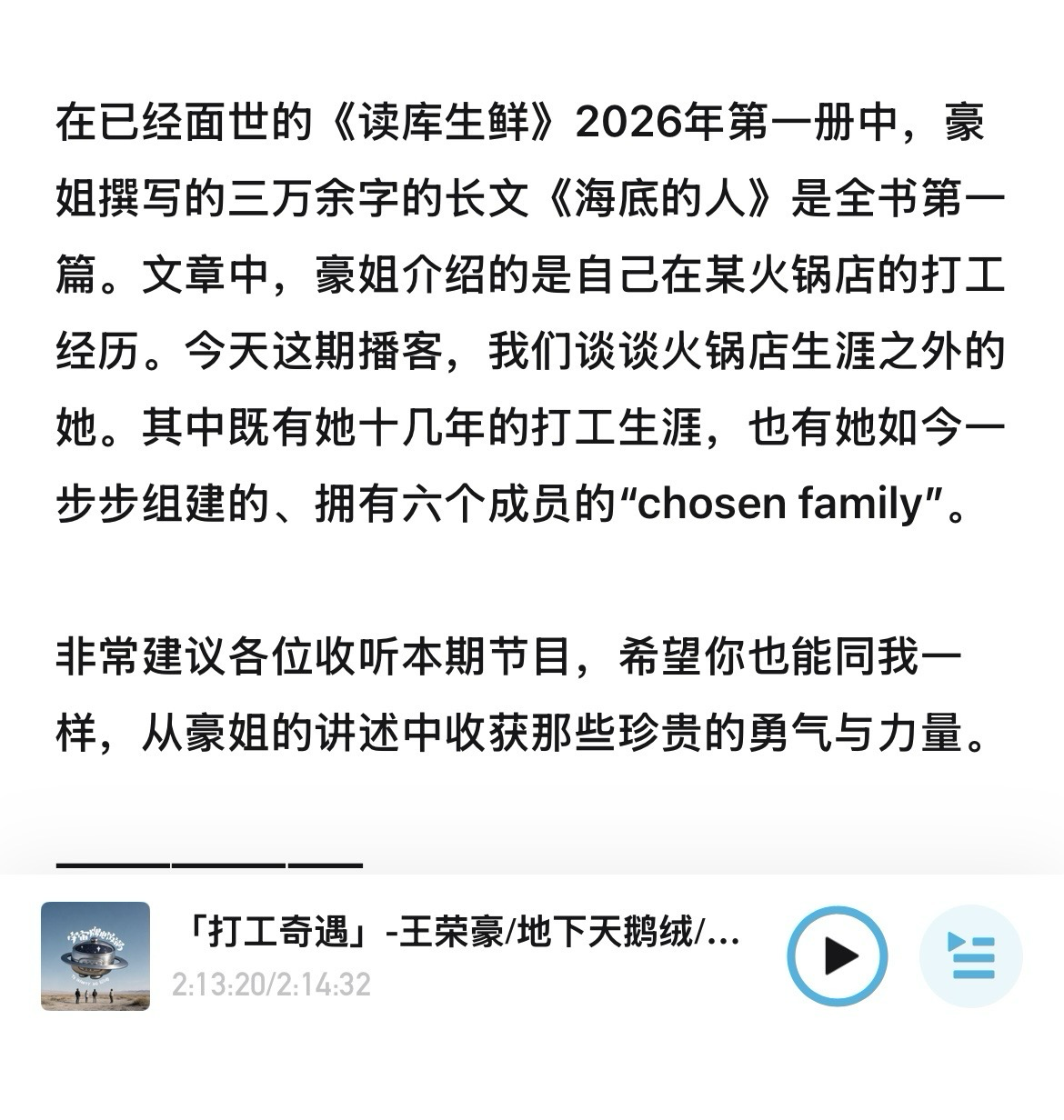Open the 「打工奇遇」 episode cover thumbnail
Image resolution: width=1064 pixels, height=1120 pixels.
tap(95, 956)
